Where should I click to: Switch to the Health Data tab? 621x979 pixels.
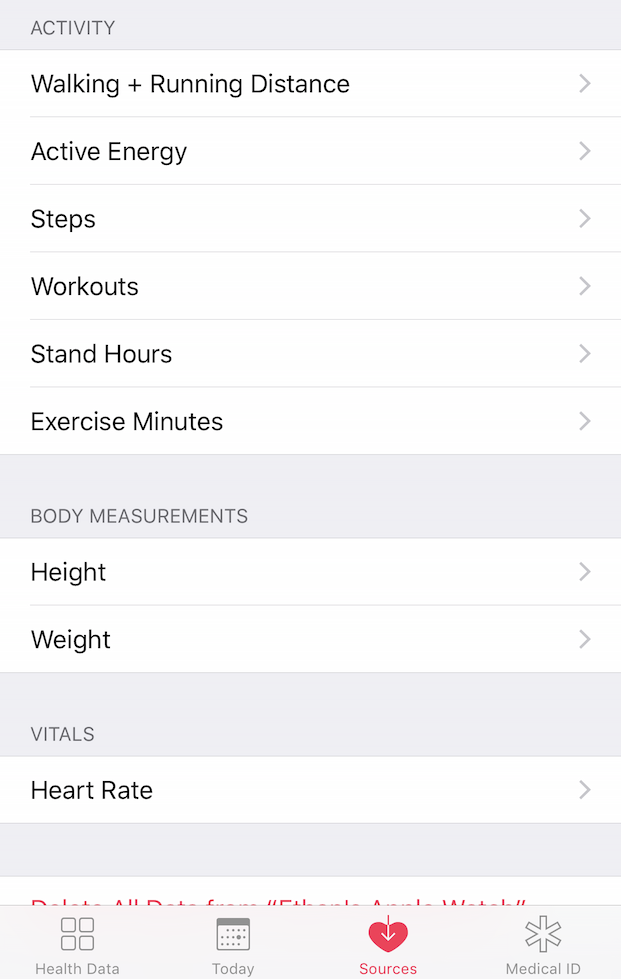(x=77, y=945)
